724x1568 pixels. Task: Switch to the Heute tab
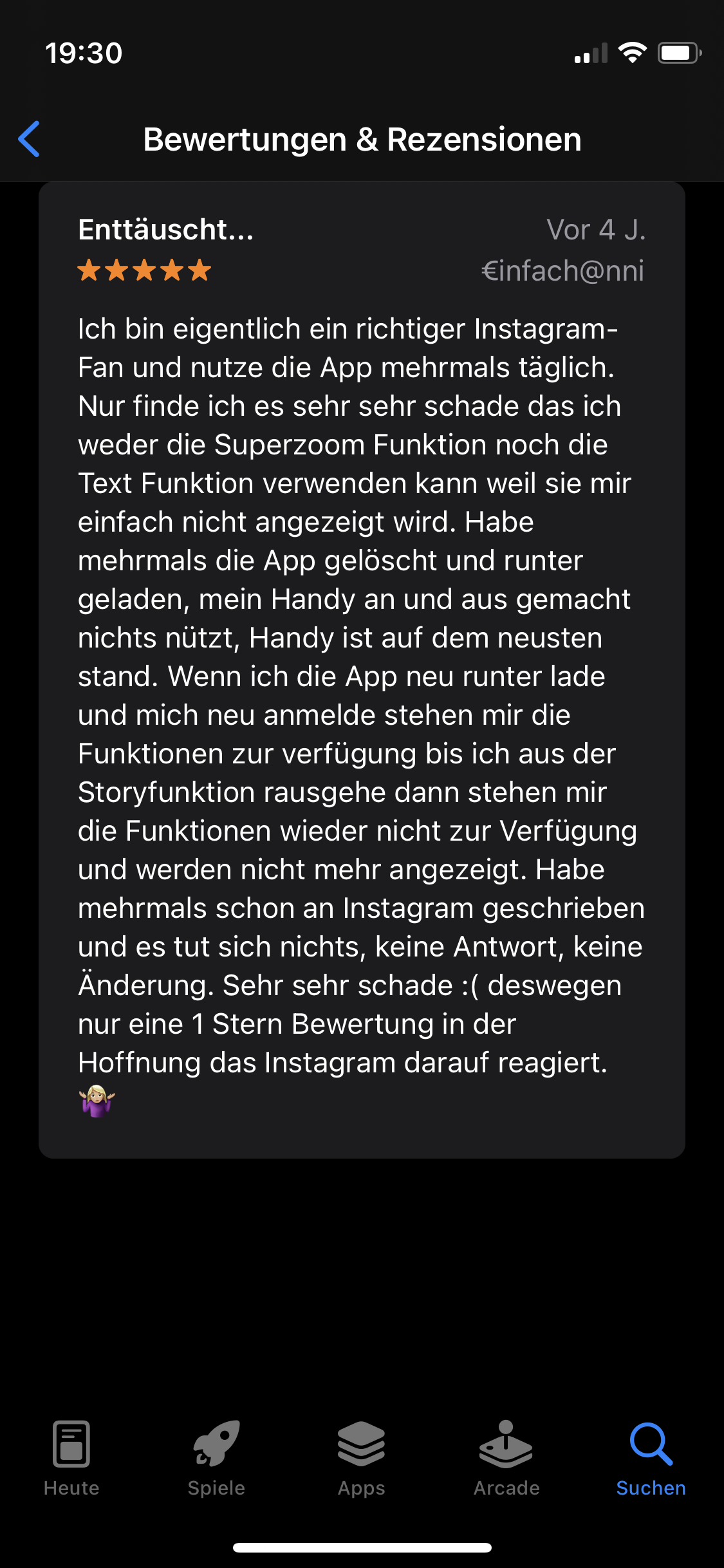pos(71,1458)
